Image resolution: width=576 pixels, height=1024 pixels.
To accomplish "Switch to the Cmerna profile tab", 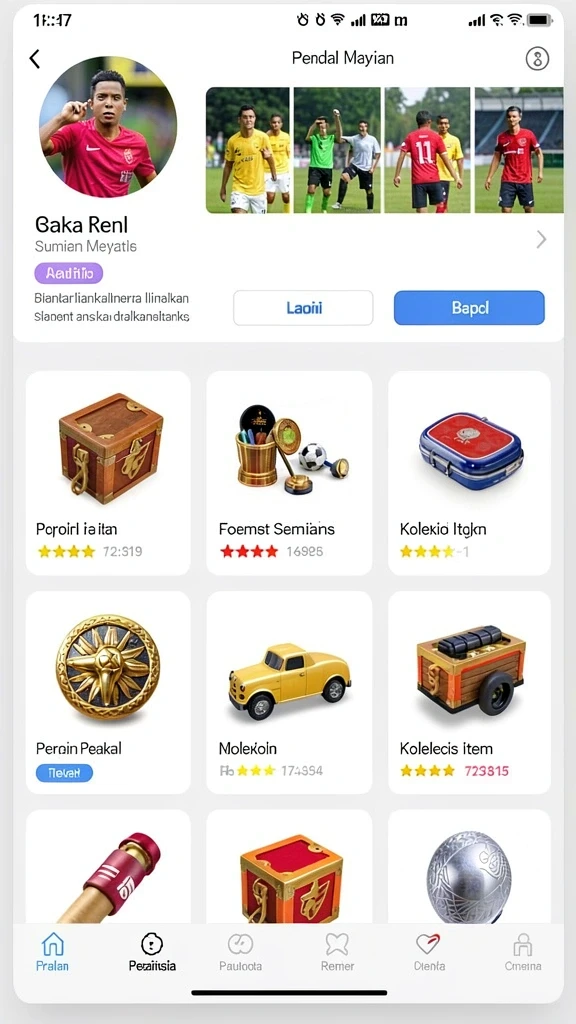I will pos(523,952).
